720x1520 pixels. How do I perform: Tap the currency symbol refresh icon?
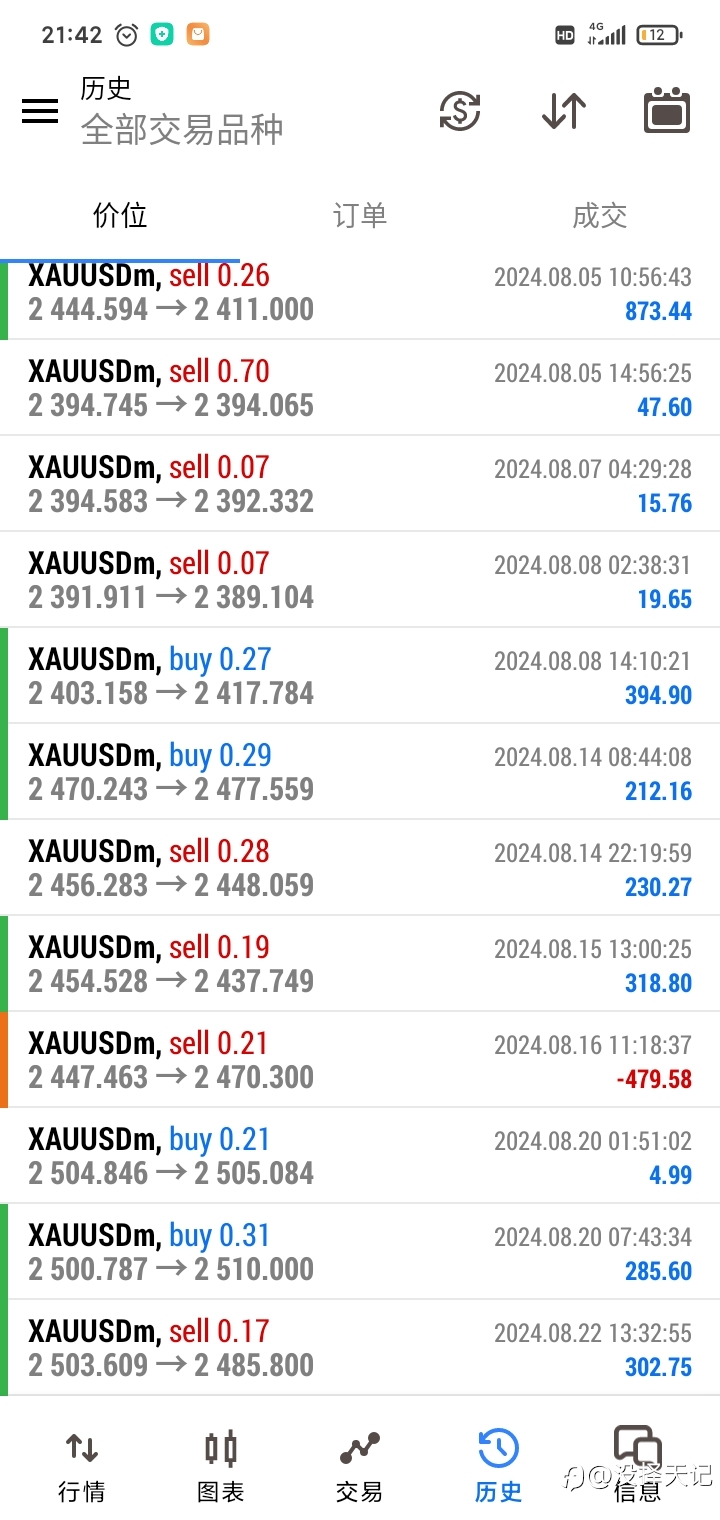(x=460, y=110)
